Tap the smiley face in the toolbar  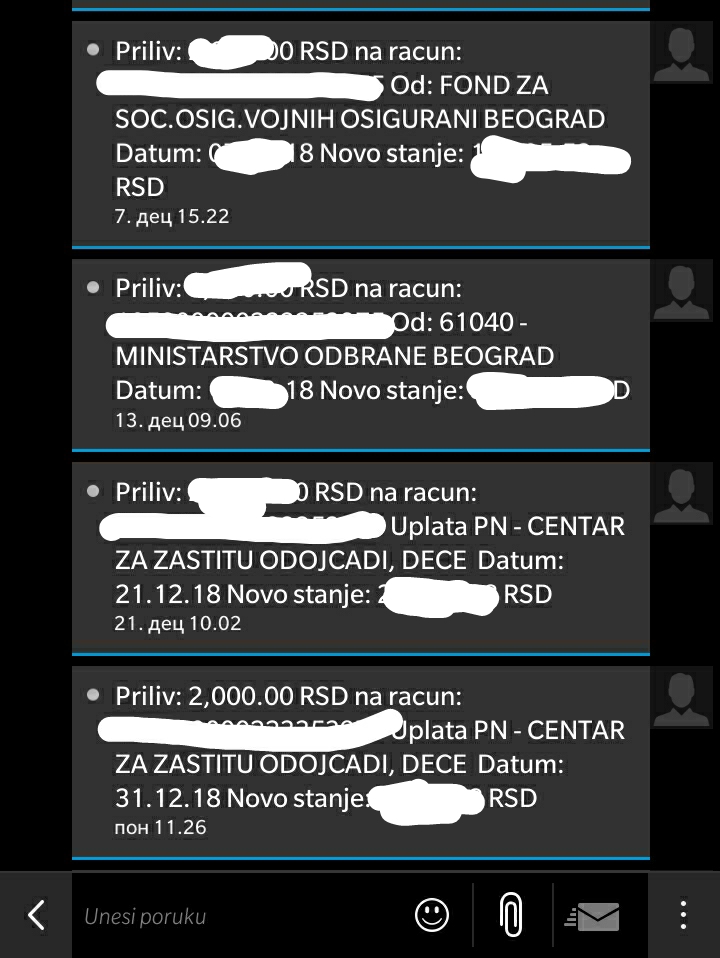pos(431,914)
